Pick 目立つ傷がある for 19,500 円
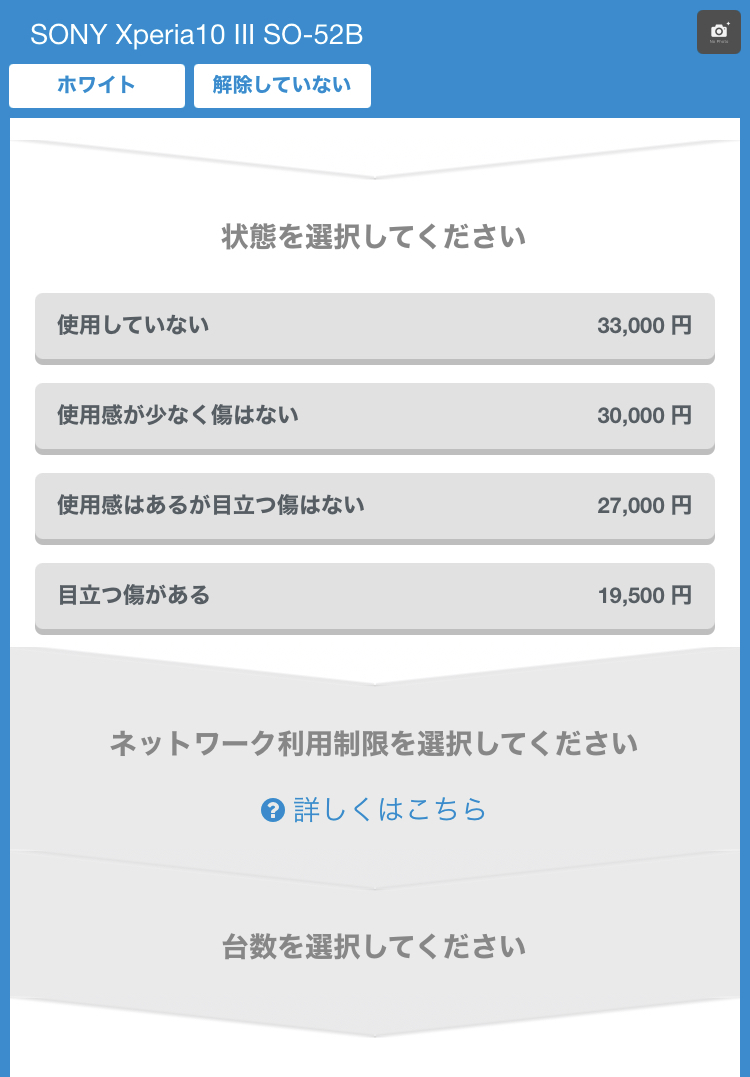750x1077 pixels. click(x=374, y=596)
